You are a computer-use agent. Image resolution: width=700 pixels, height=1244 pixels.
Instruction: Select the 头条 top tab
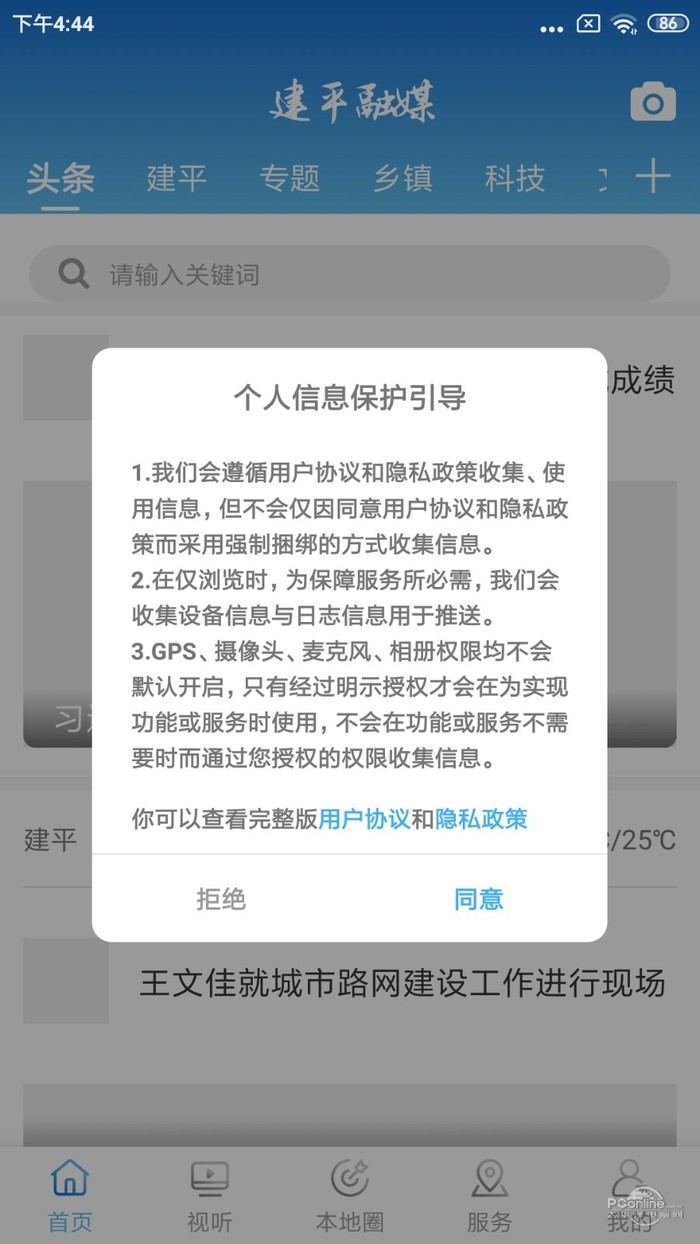60,179
